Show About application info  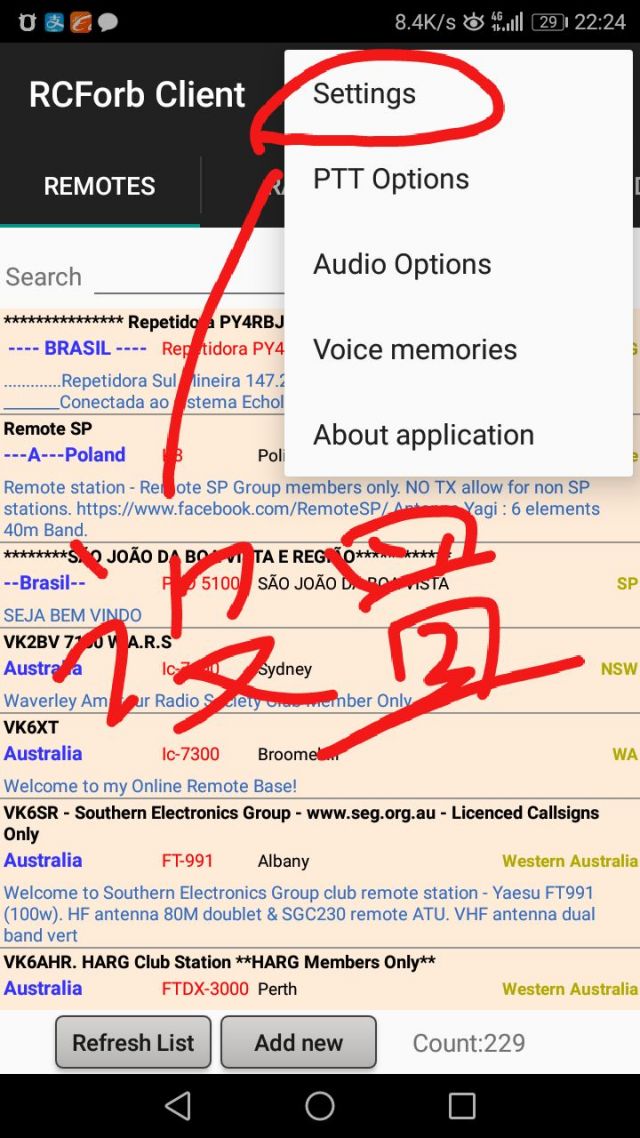(x=423, y=435)
